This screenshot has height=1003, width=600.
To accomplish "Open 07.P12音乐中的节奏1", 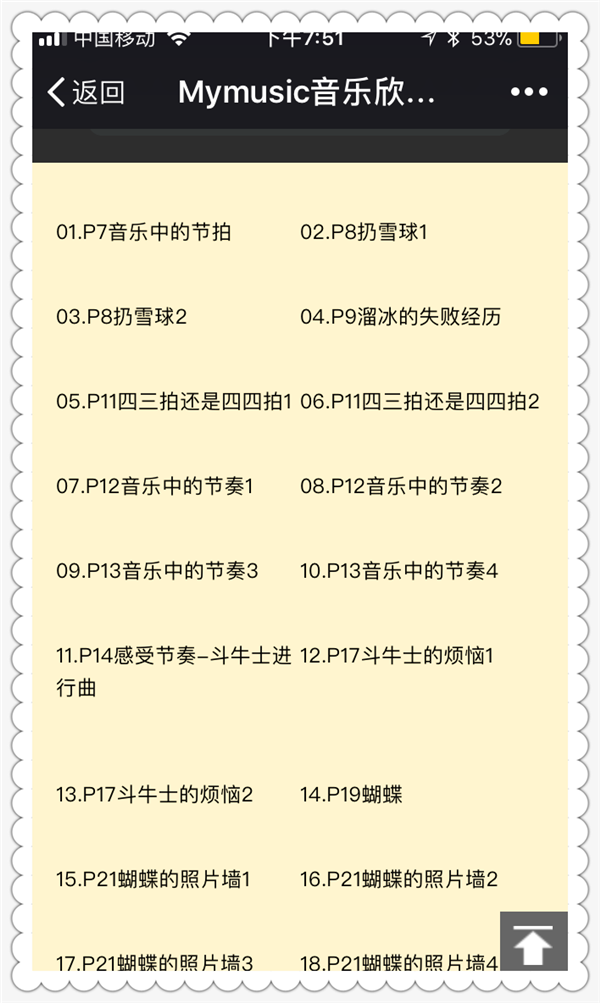I will (155, 486).
